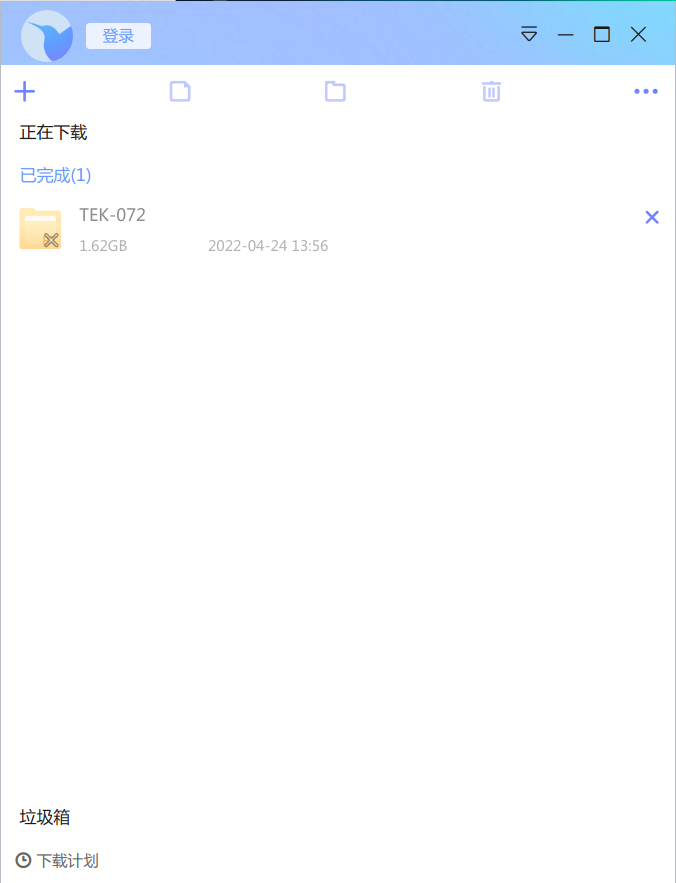Close the application window

click(x=638, y=34)
